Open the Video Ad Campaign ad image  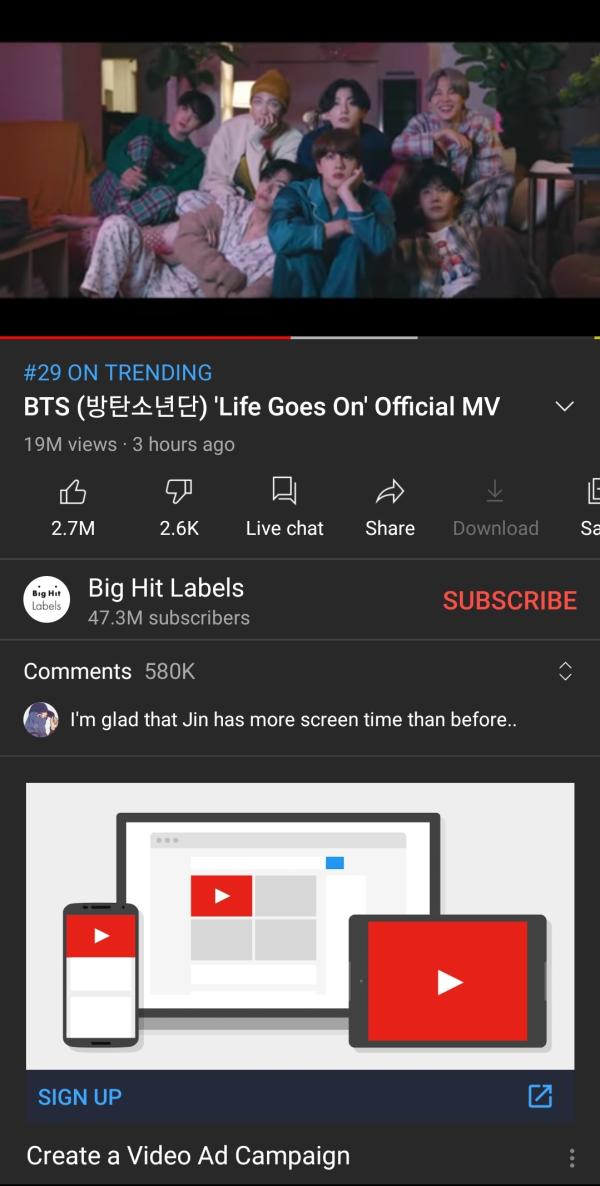300,925
